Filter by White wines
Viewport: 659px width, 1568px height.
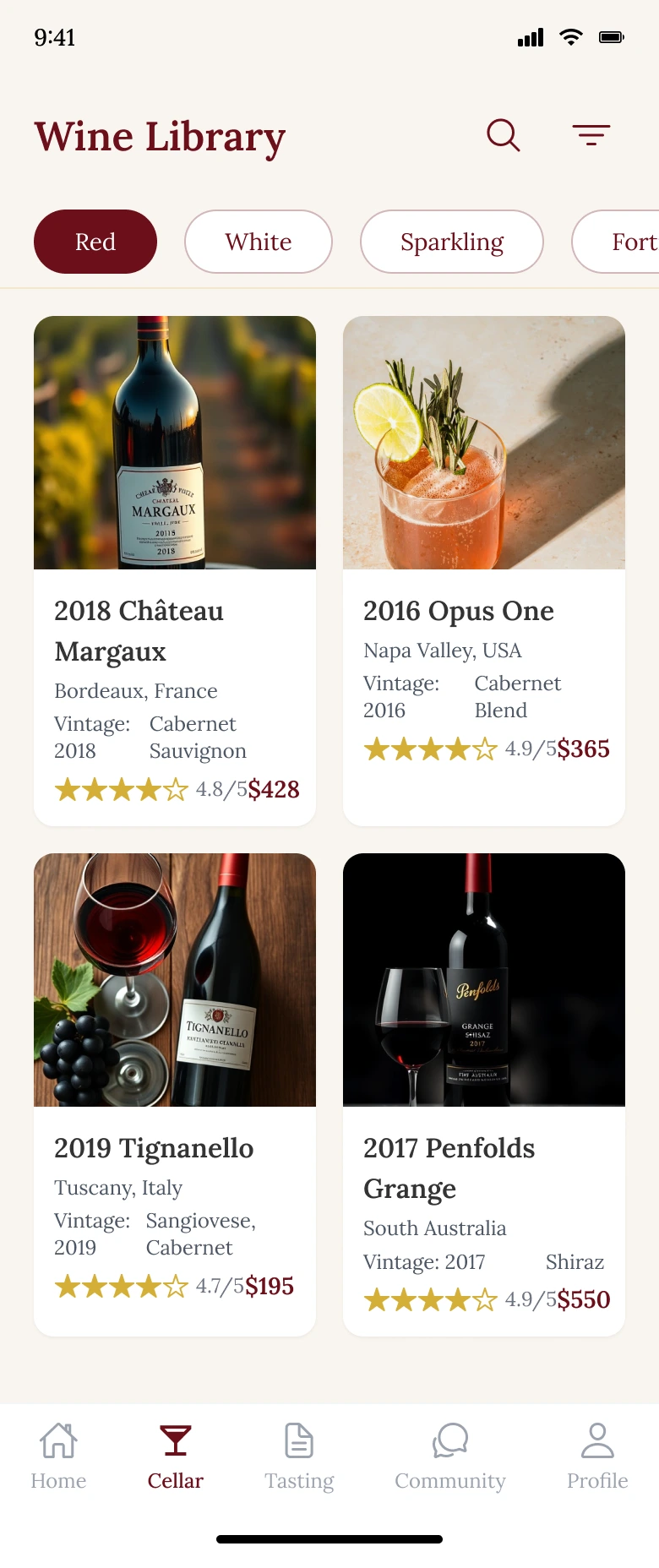tap(259, 242)
